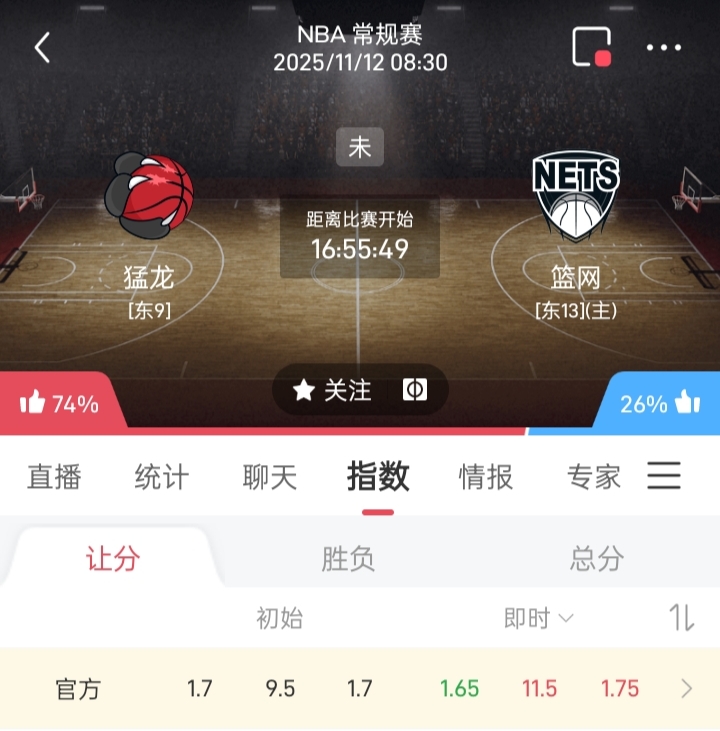Image resolution: width=720 pixels, height=731 pixels.
Task: Switch to the 直播 tab
Action: [x=54, y=477]
